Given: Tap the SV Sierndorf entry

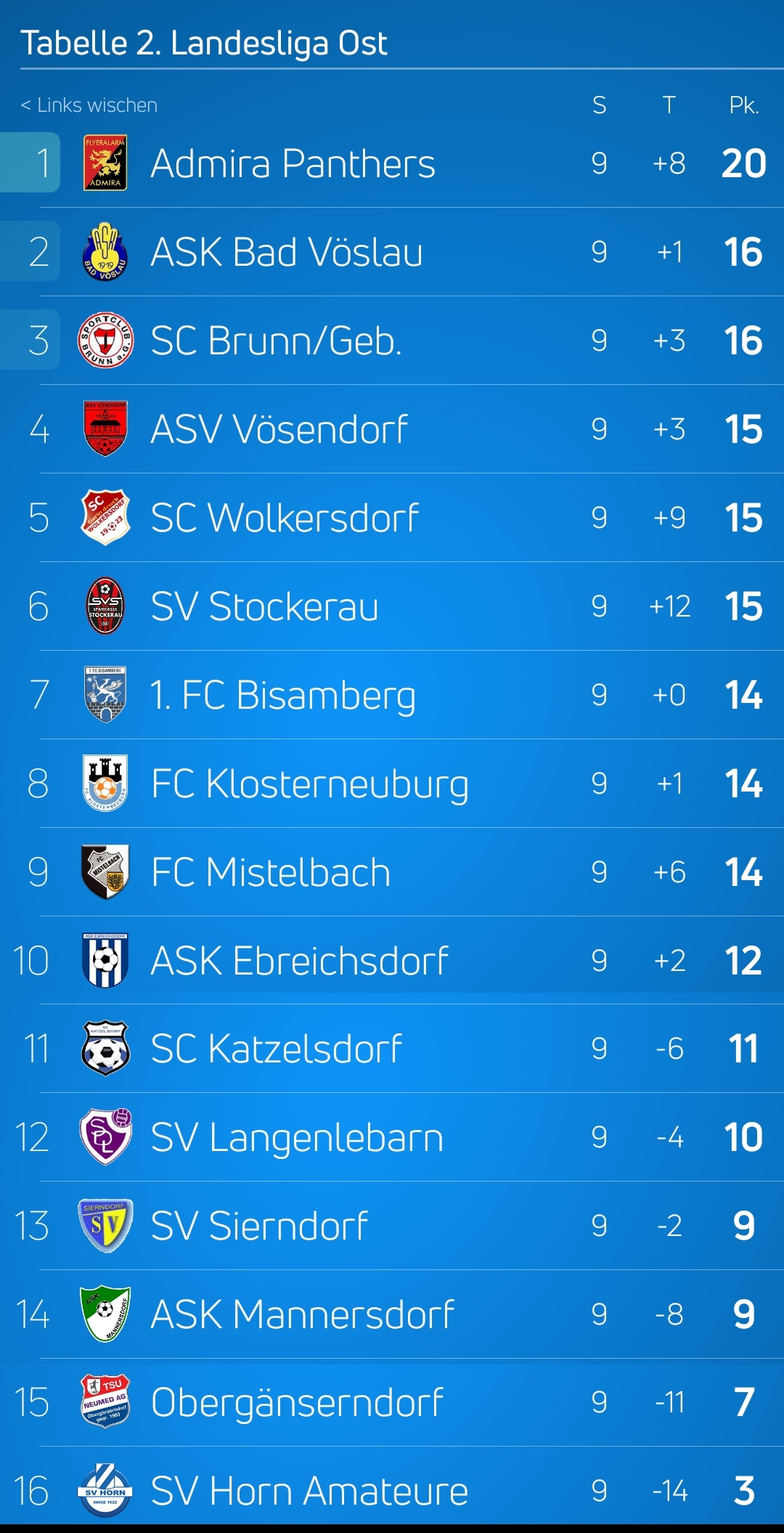Looking at the screenshot, I should tap(392, 1226).
